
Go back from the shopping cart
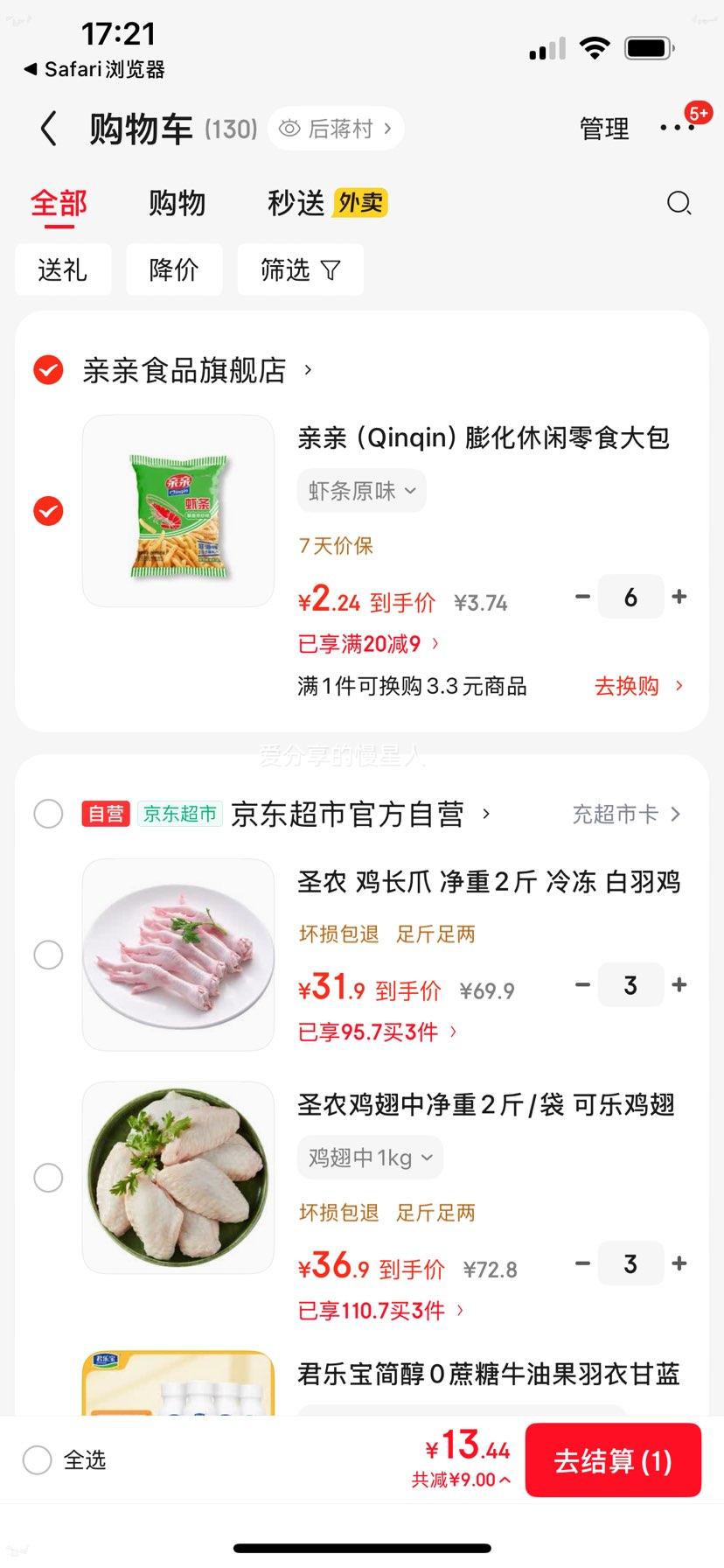click(x=49, y=129)
